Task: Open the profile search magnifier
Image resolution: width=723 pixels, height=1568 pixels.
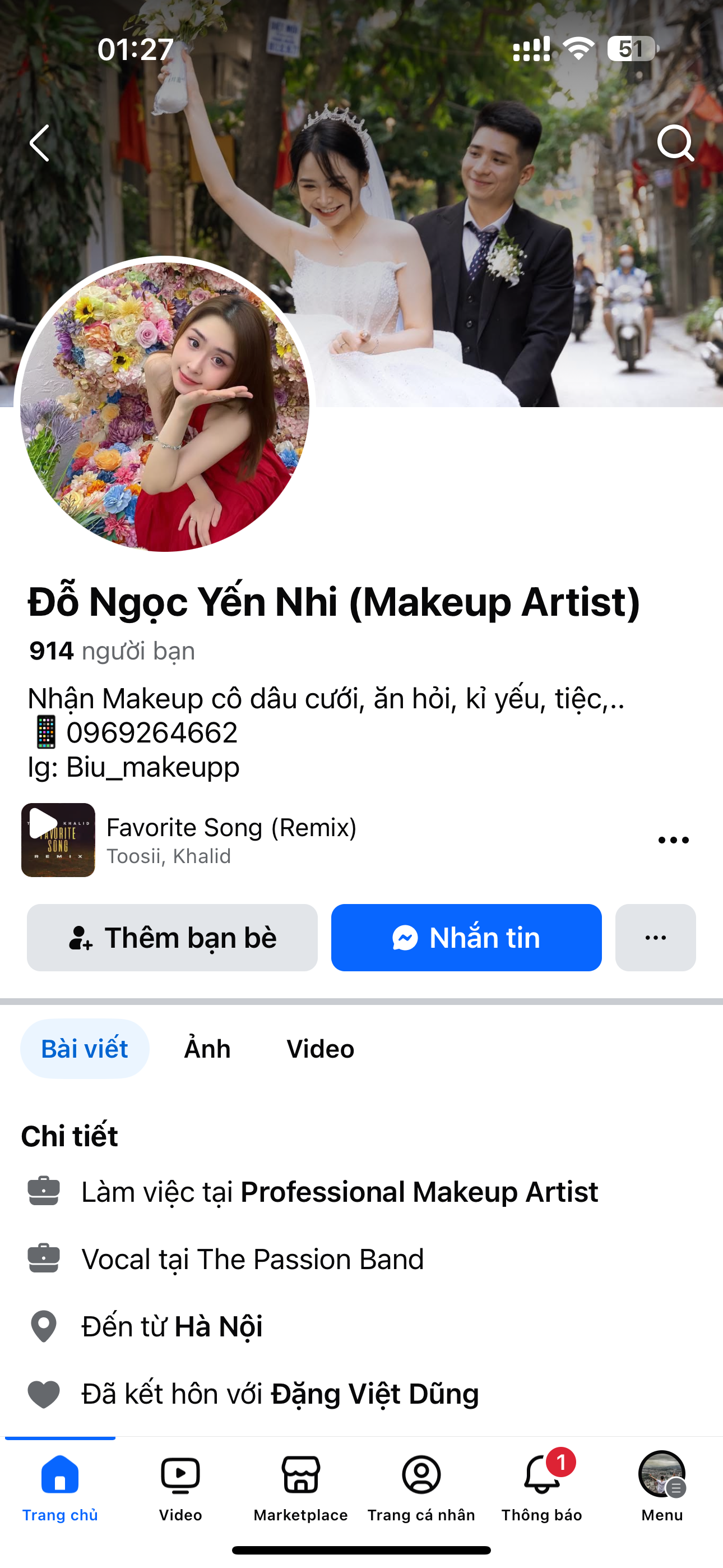Action: [675, 144]
